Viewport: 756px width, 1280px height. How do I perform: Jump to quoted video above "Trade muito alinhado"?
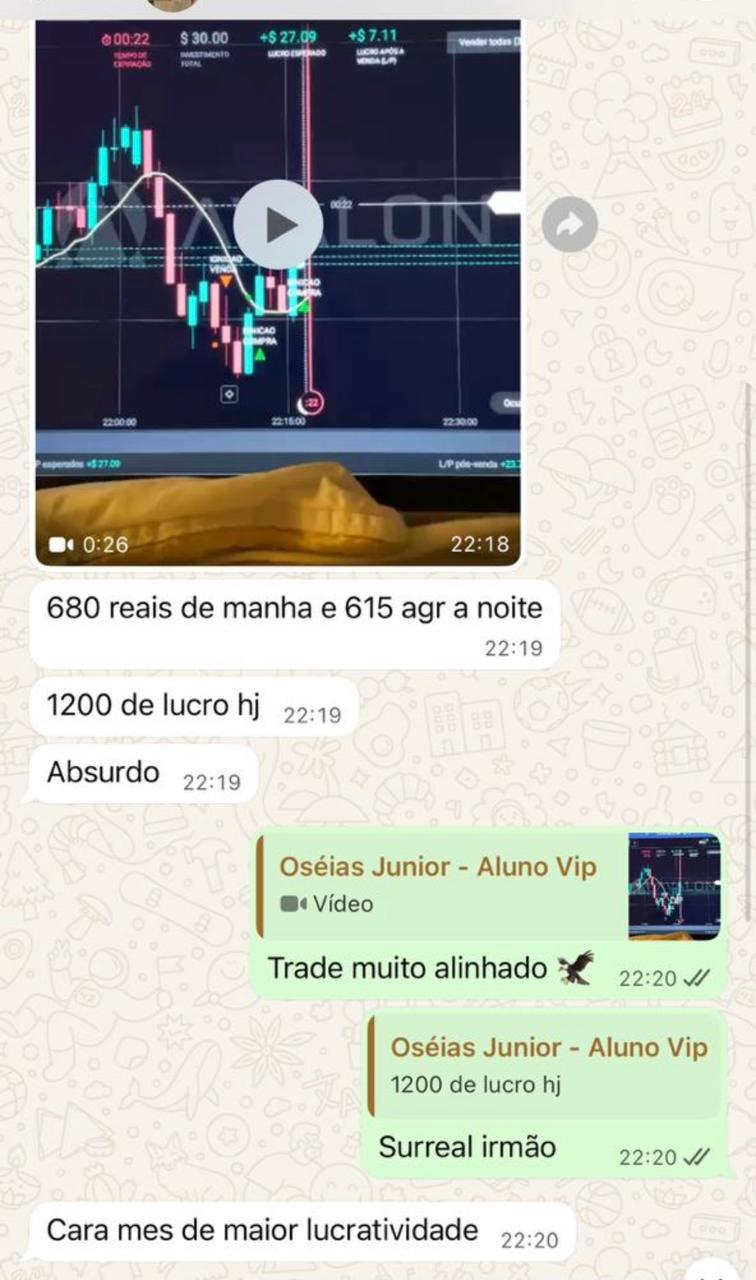coord(488,886)
